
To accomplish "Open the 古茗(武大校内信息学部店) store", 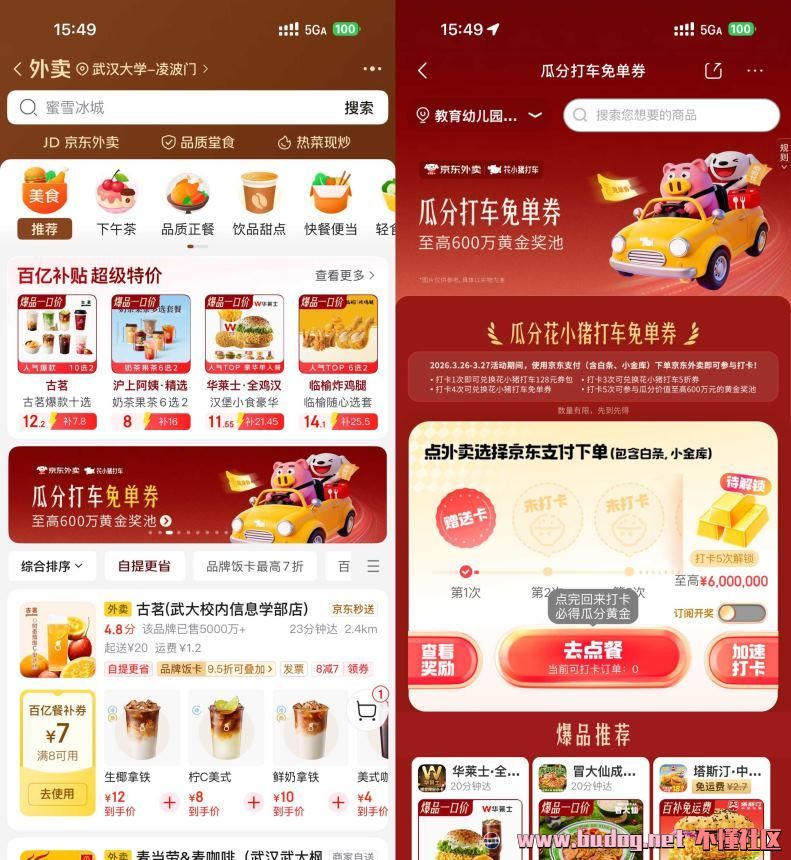I will [221, 609].
